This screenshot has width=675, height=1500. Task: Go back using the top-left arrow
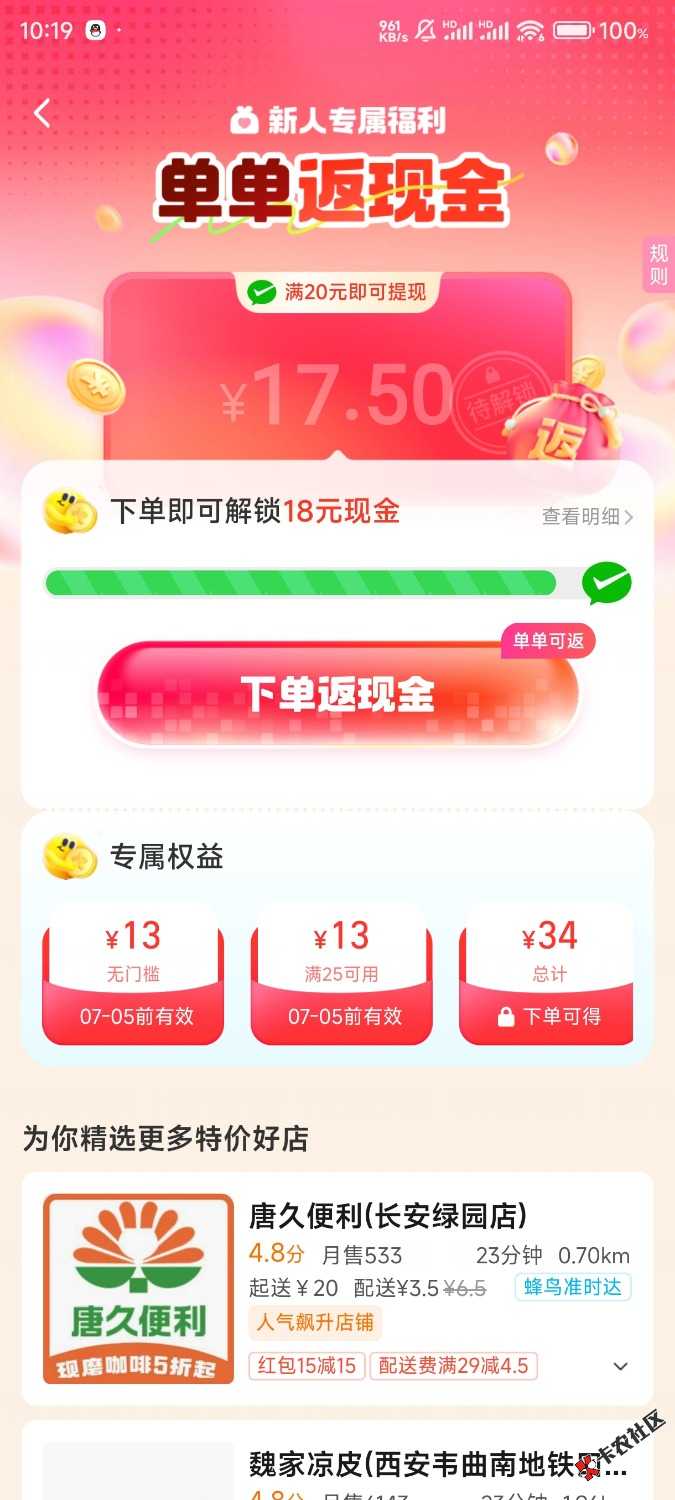(42, 113)
